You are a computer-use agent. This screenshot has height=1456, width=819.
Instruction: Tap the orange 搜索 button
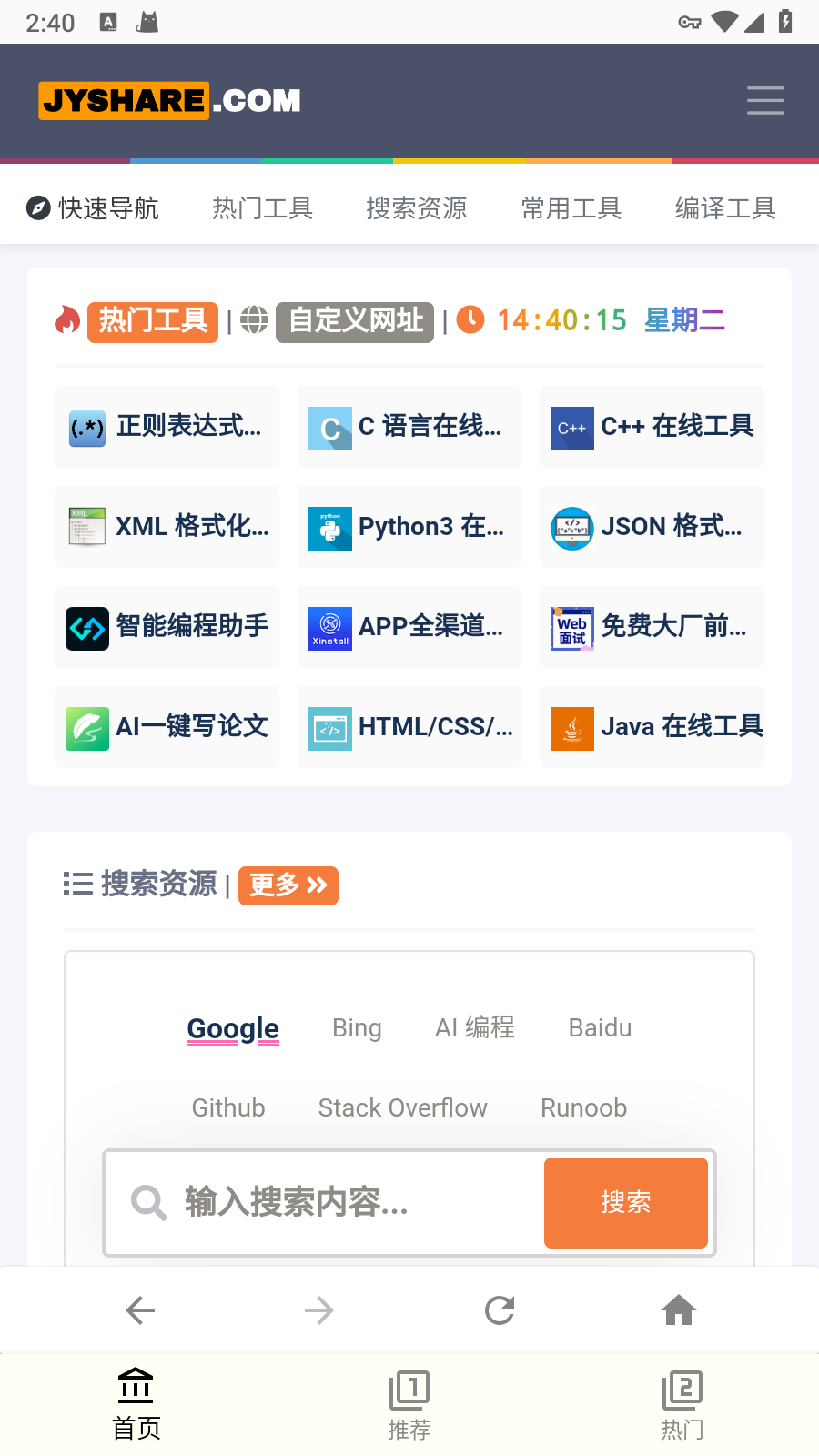[x=625, y=1203]
